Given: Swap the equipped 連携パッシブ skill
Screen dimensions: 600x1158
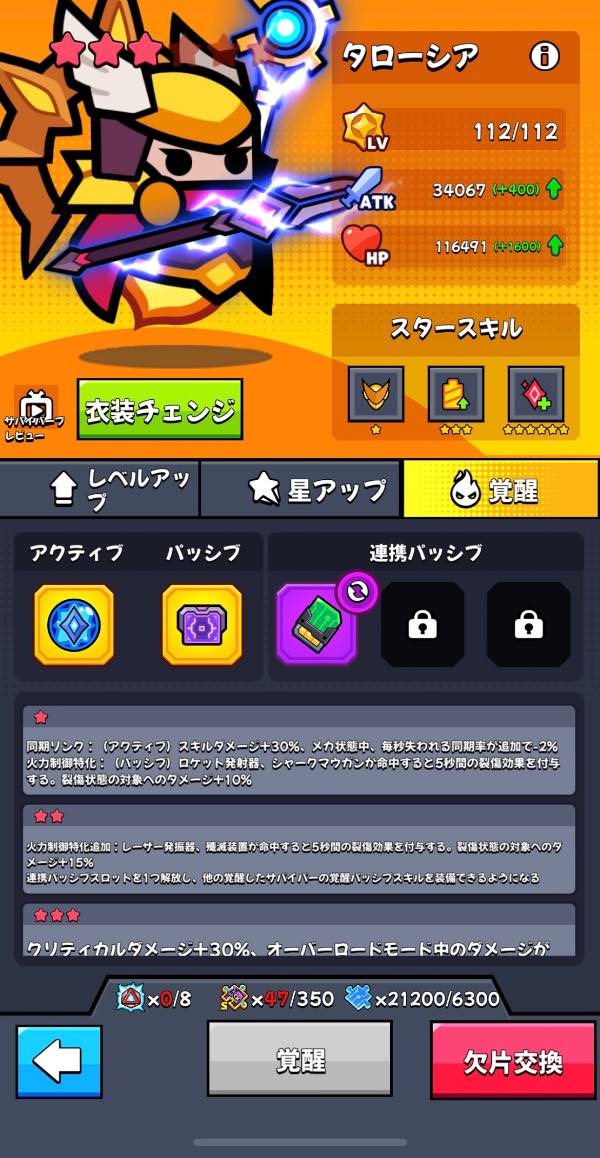Looking at the screenshot, I should coord(358,592).
